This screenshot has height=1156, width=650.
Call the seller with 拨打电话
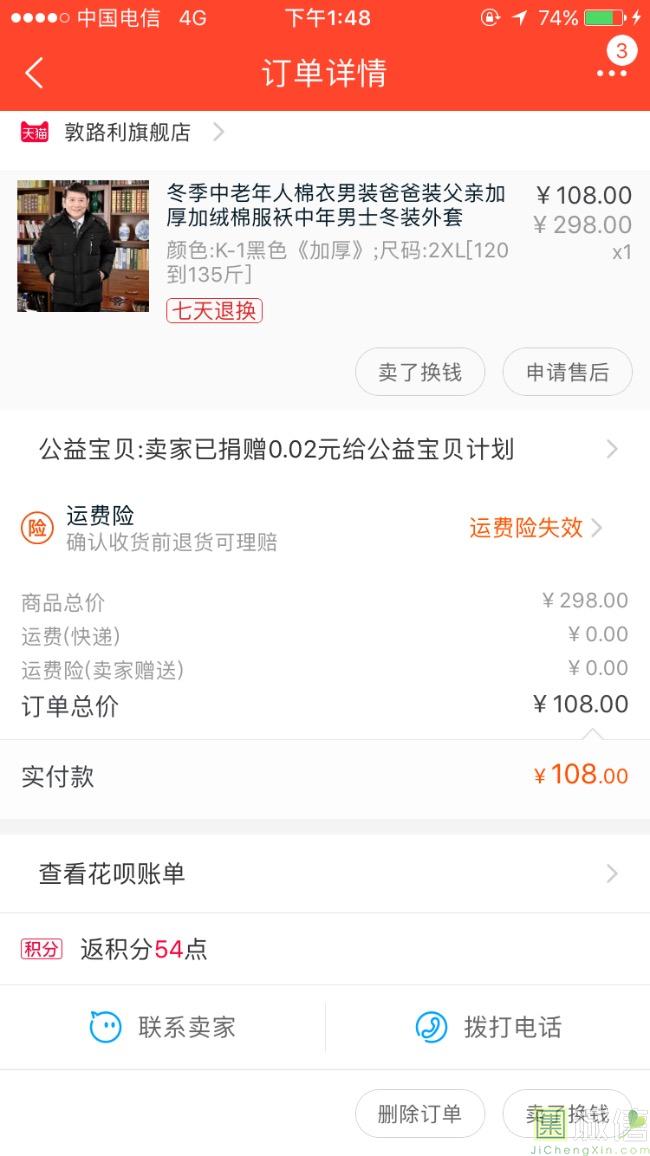pyautogui.click(x=488, y=1027)
